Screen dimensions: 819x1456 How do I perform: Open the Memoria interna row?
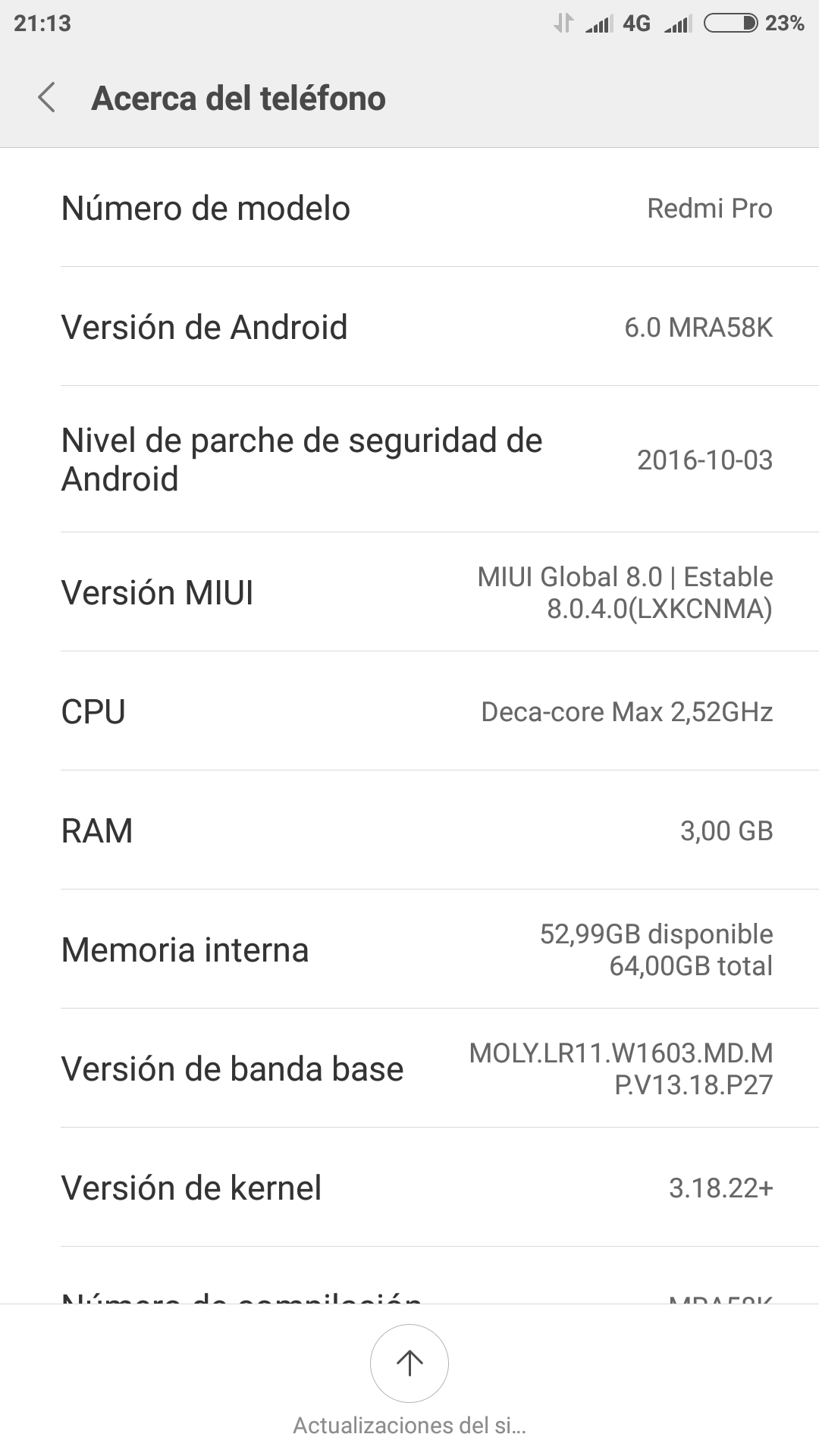[409, 949]
